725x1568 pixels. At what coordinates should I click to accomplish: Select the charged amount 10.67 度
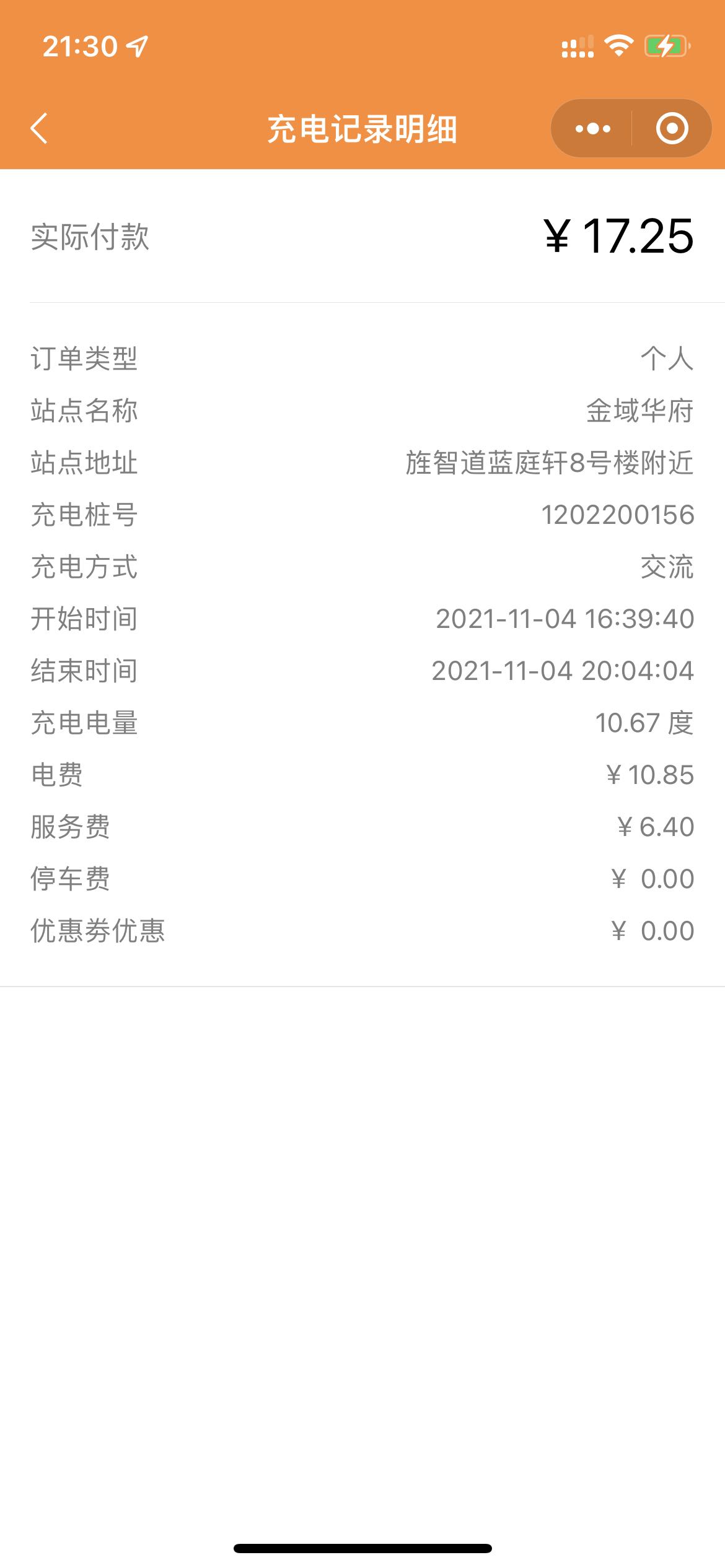coord(644,722)
